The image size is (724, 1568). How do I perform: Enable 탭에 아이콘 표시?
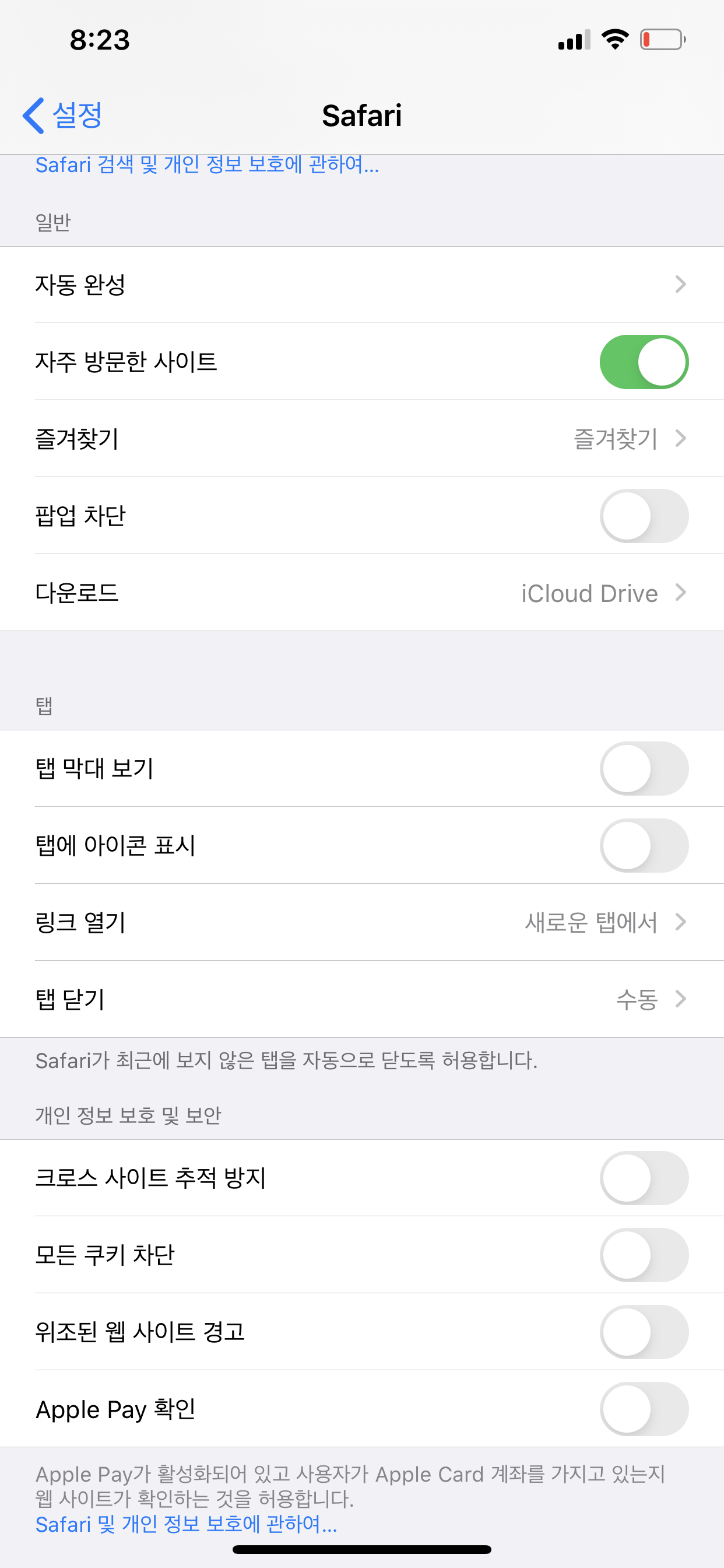click(643, 845)
